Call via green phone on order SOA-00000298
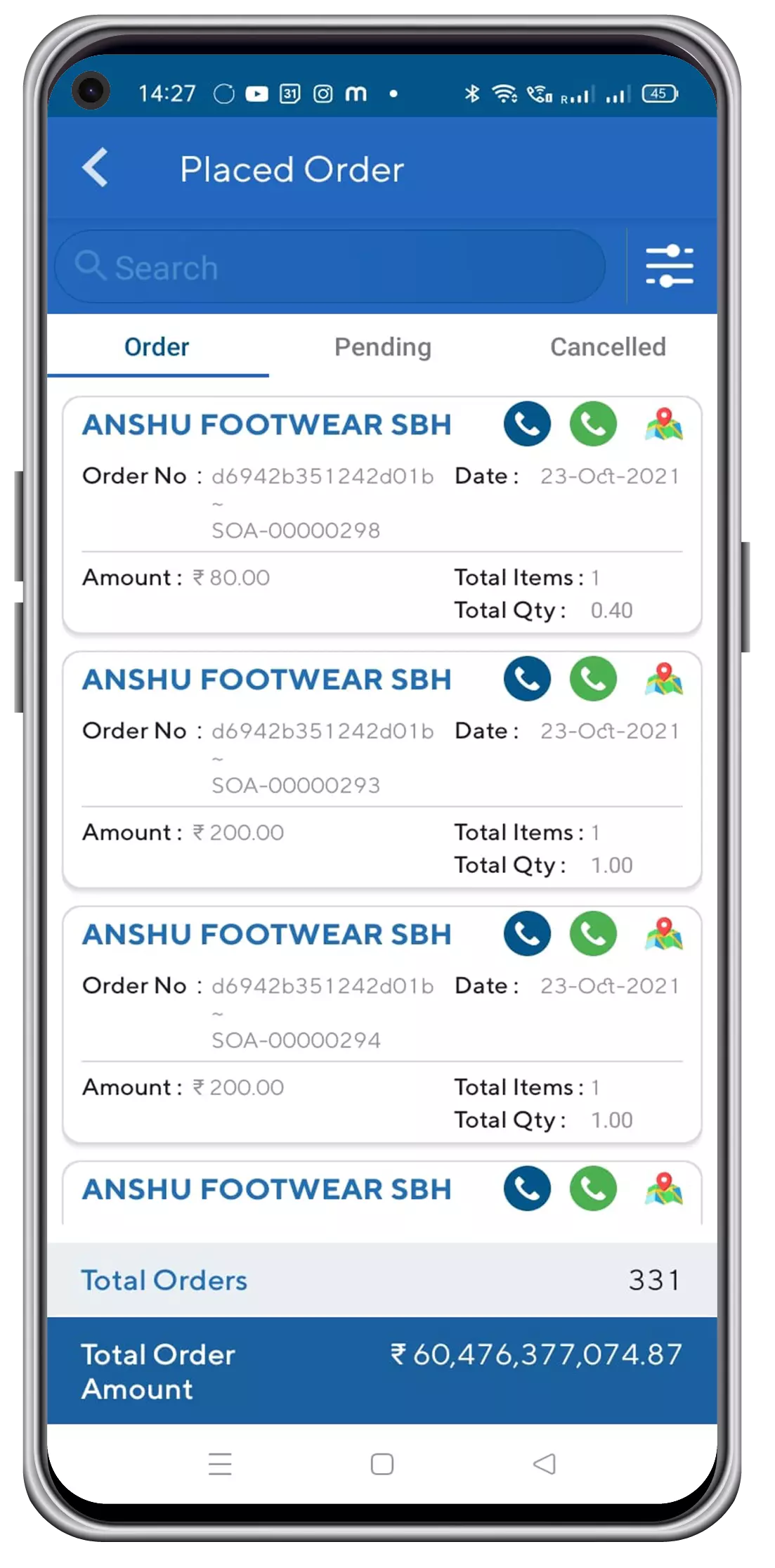Screen dimensions: 775x1568 593,424
